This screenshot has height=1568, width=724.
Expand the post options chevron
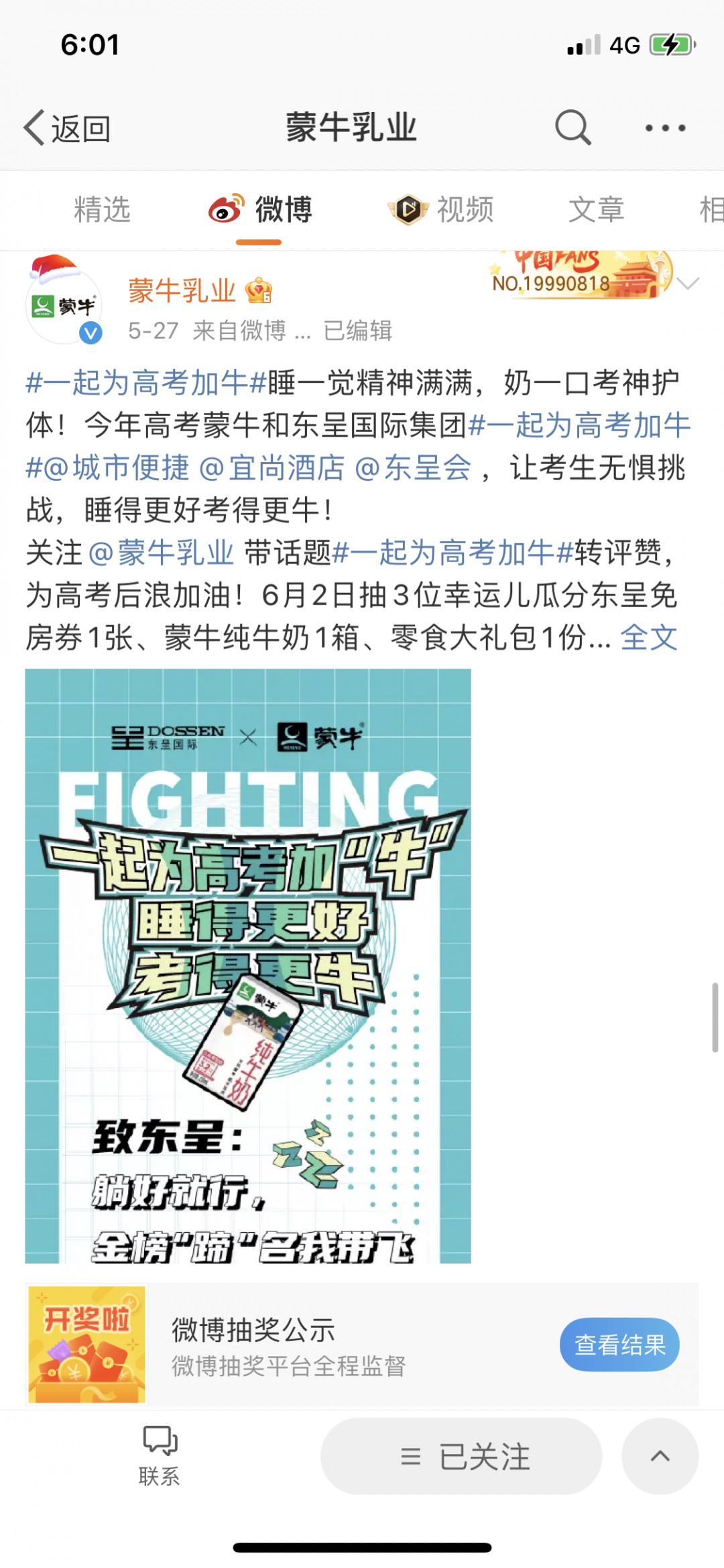688,284
